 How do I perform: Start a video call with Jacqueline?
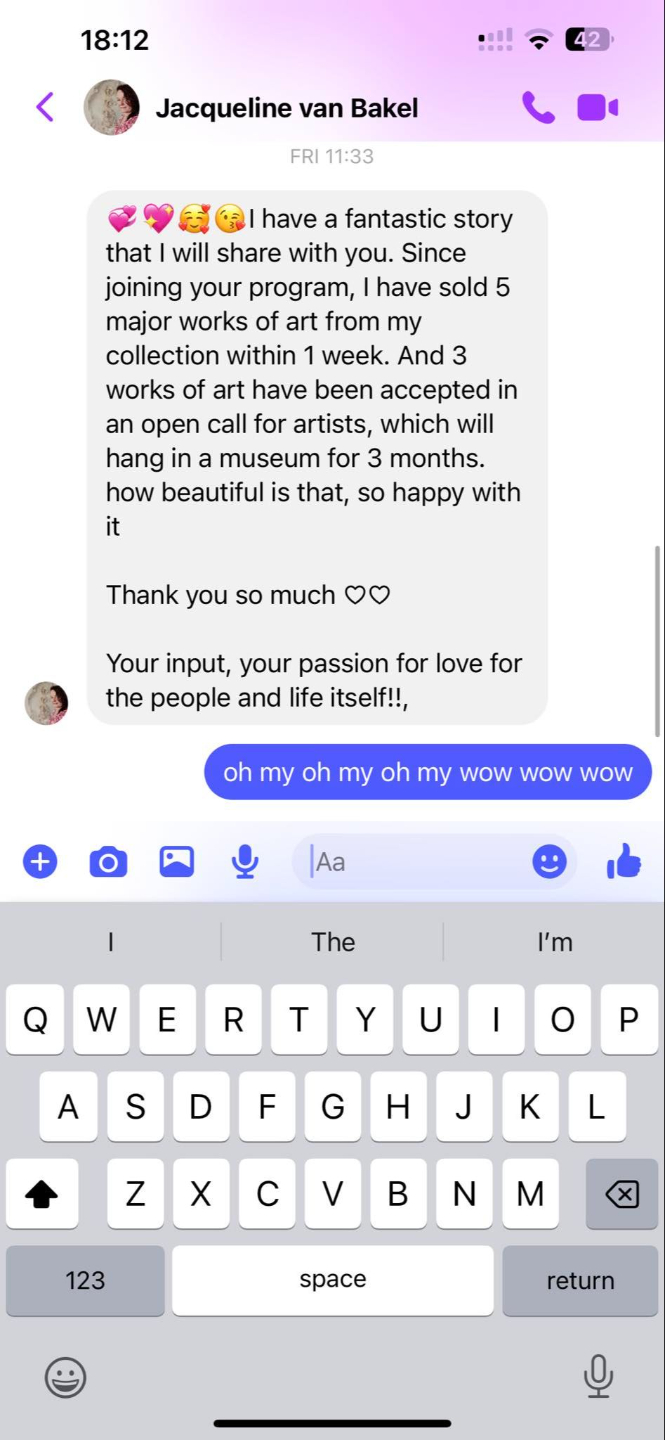point(598,107)
